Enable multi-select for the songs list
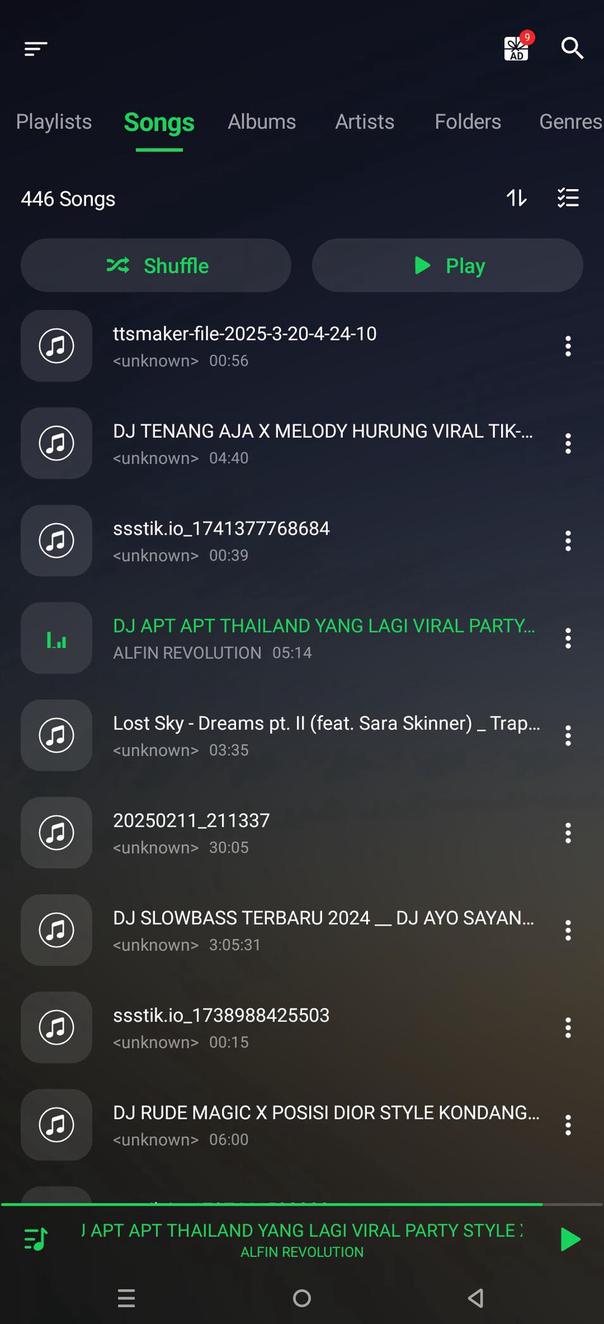Viewport: 604px width, 1324px height. coord(568,198)
